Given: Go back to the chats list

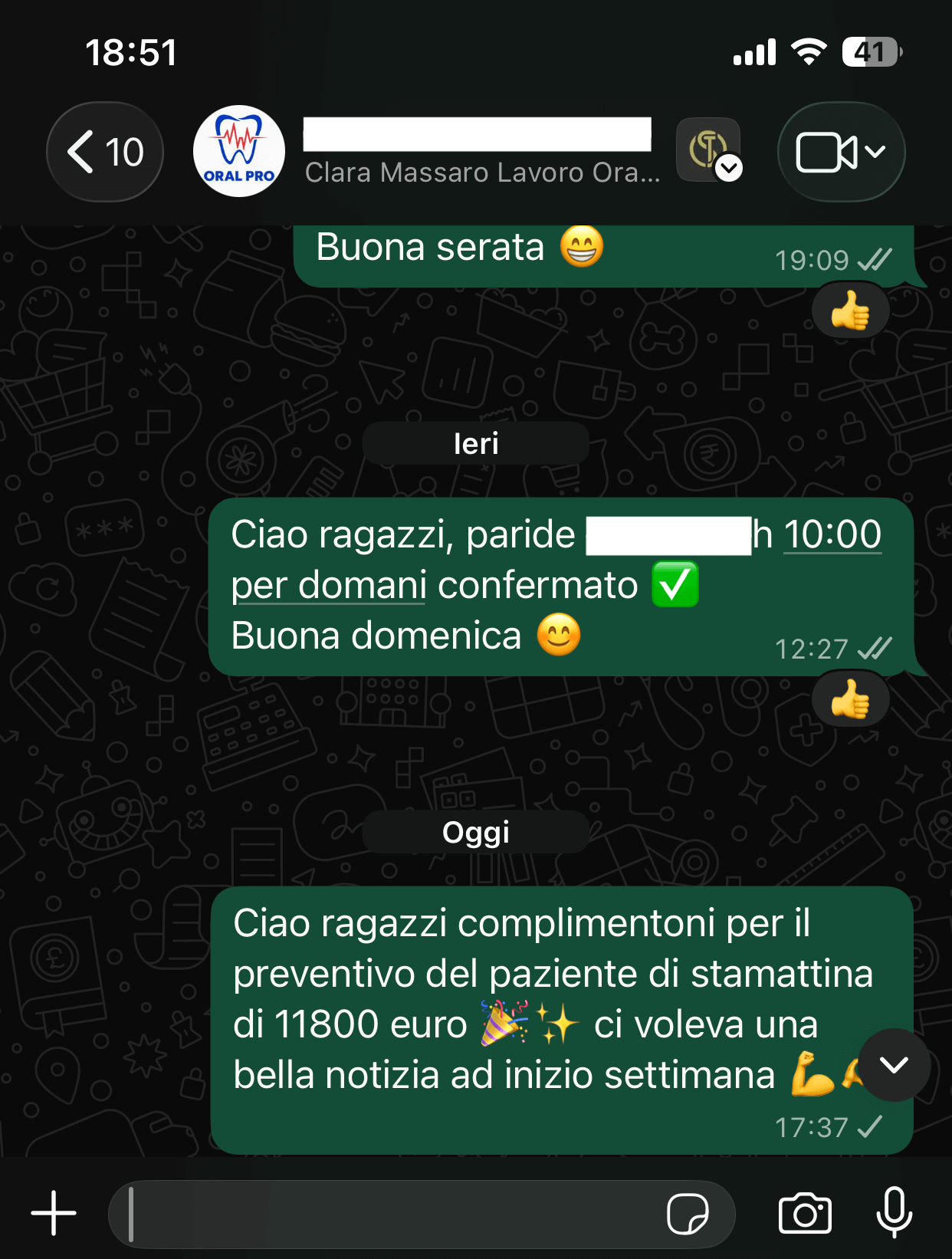Looking at the screenshot, I should coord(104,152).
